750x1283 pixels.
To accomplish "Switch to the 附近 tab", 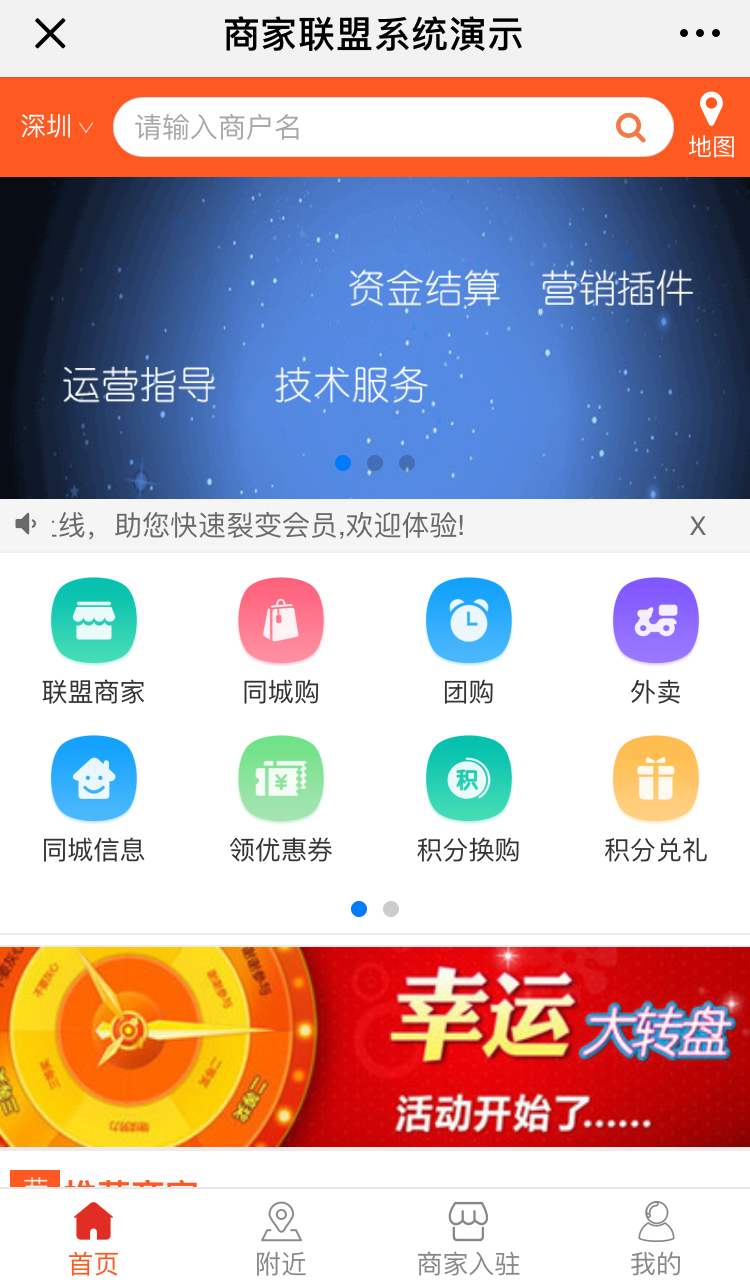I will tap(281, 1239).
